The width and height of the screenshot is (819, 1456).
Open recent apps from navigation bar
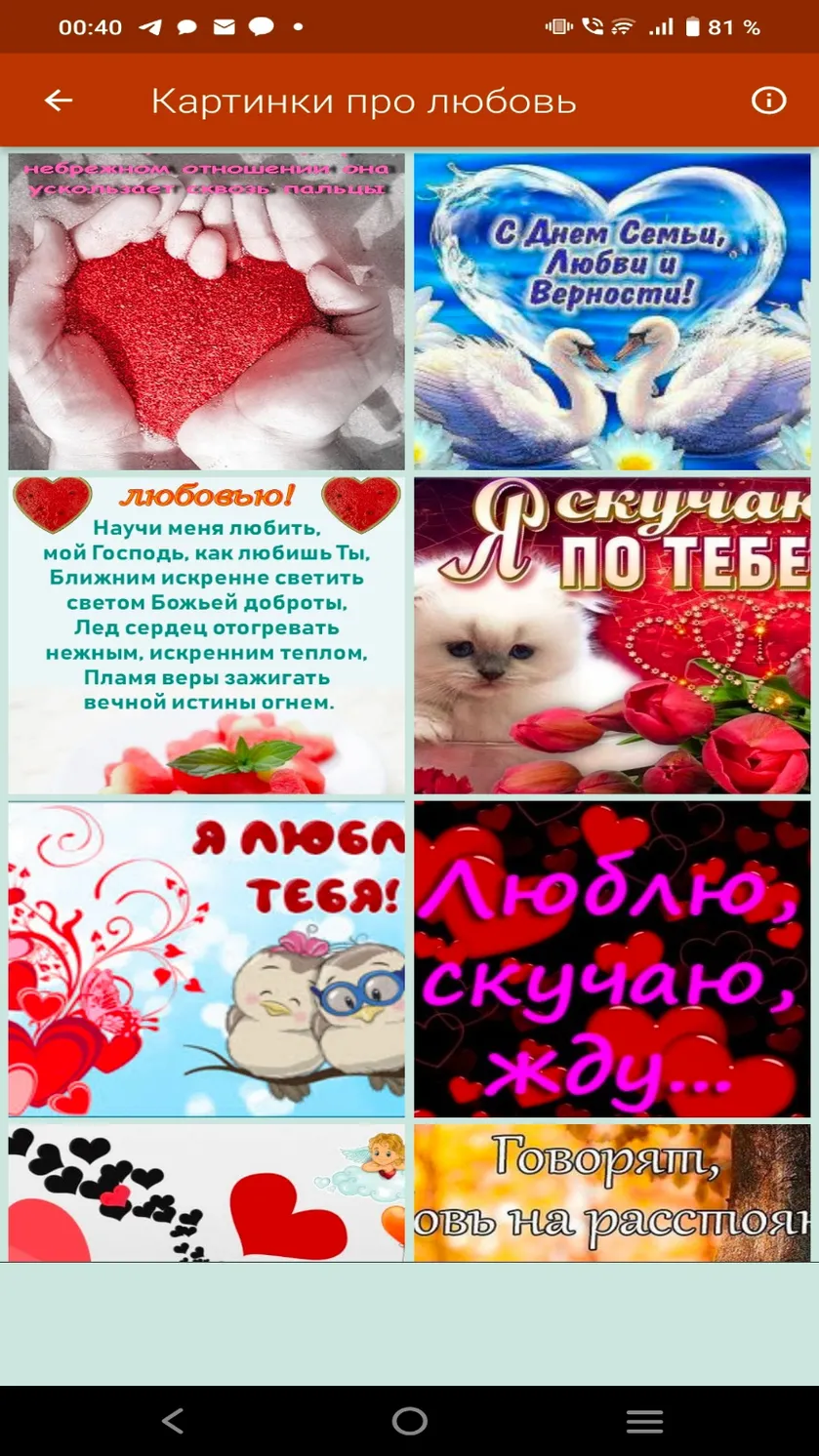[644, 1422]
